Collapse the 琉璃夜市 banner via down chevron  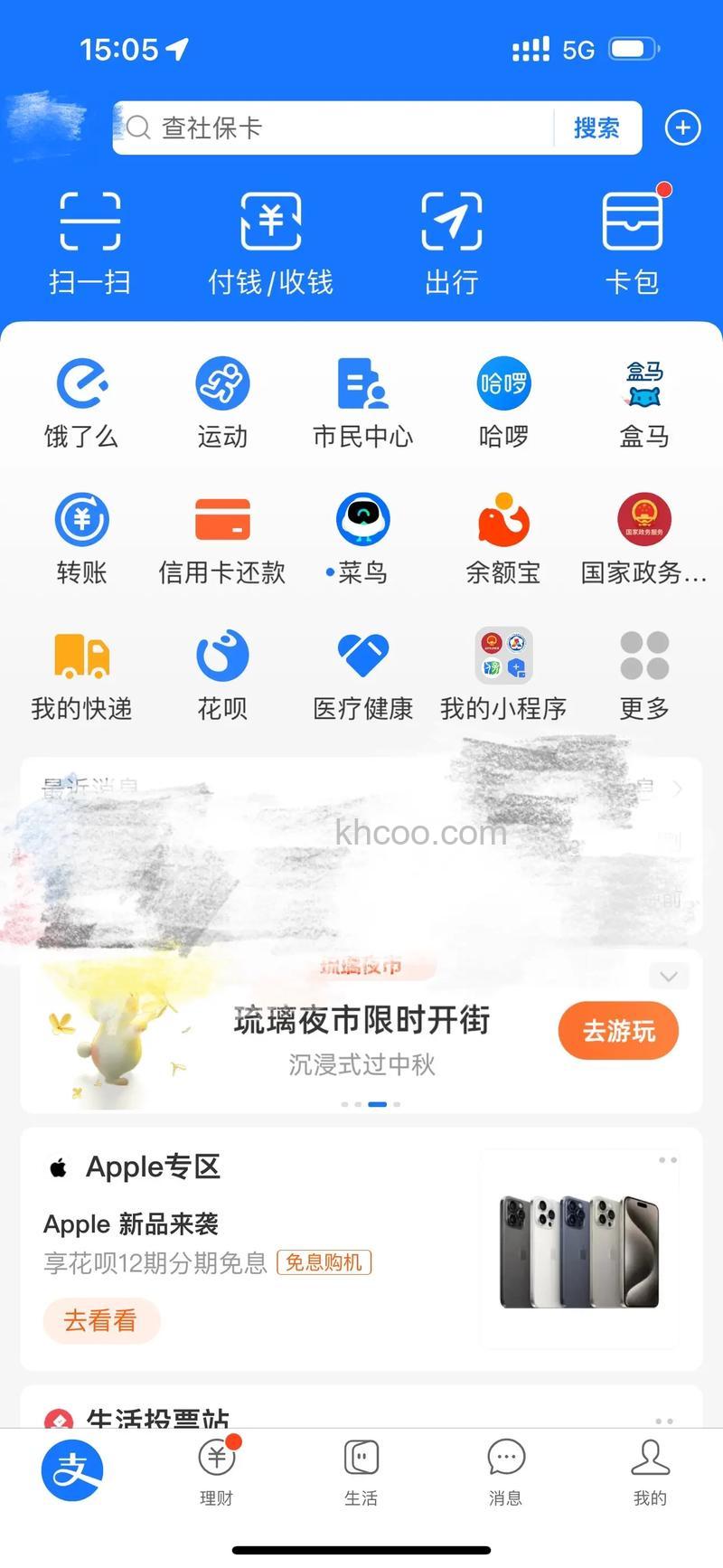click(x=669, y=977)
